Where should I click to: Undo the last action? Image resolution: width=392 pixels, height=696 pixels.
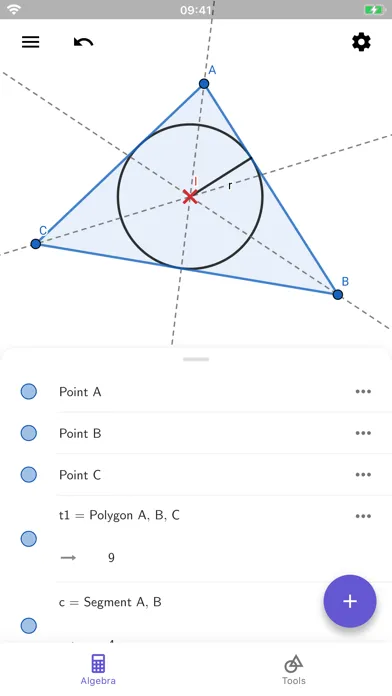[83, 42]
